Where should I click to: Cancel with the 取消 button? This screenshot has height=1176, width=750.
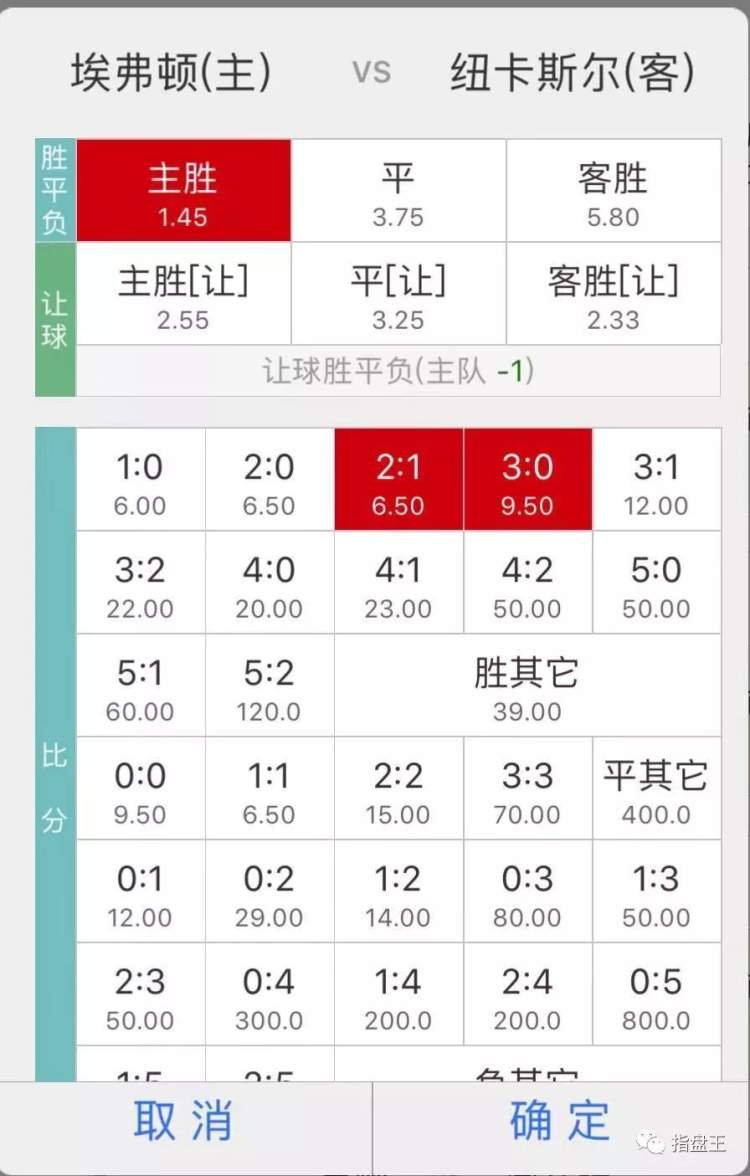184,1120
